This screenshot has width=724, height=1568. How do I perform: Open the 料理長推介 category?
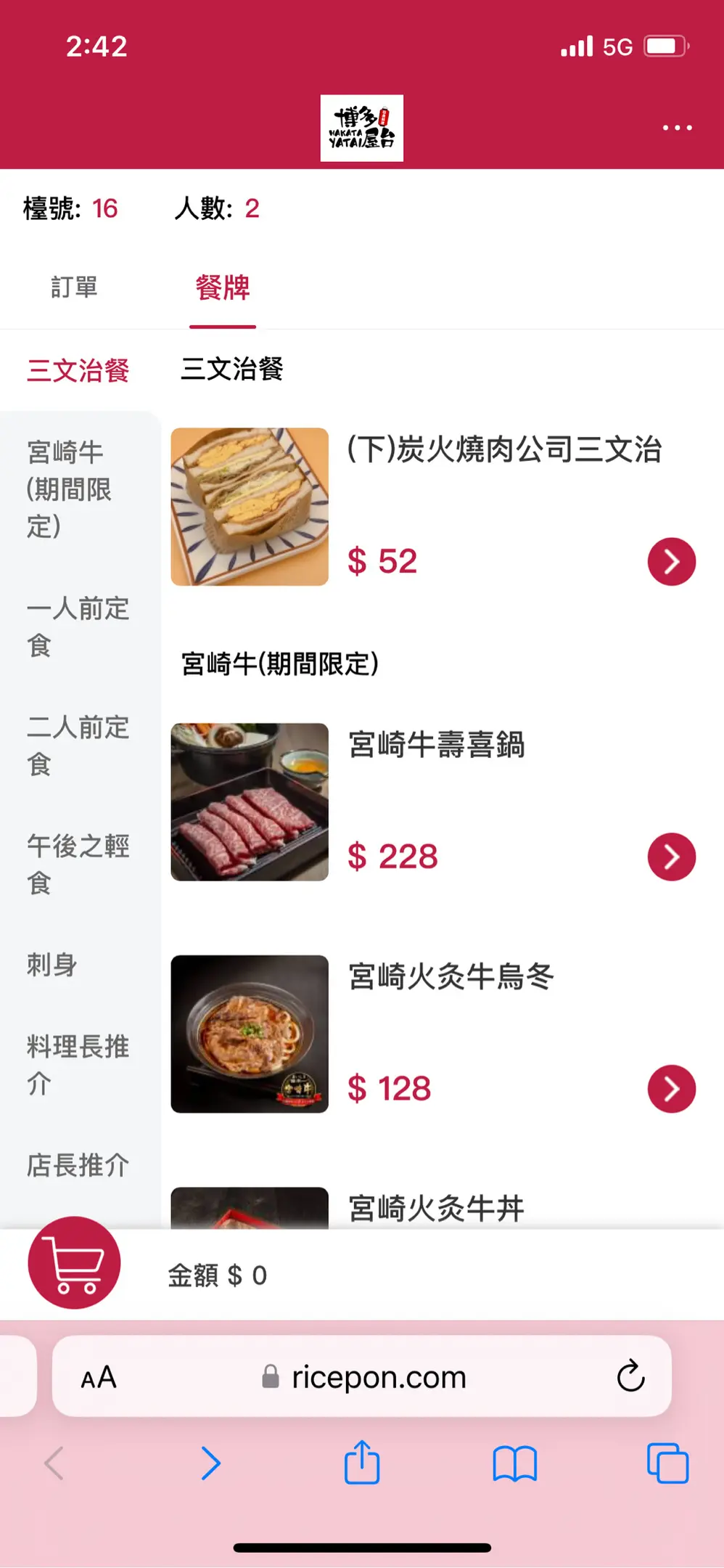(x=78, y=1064)
